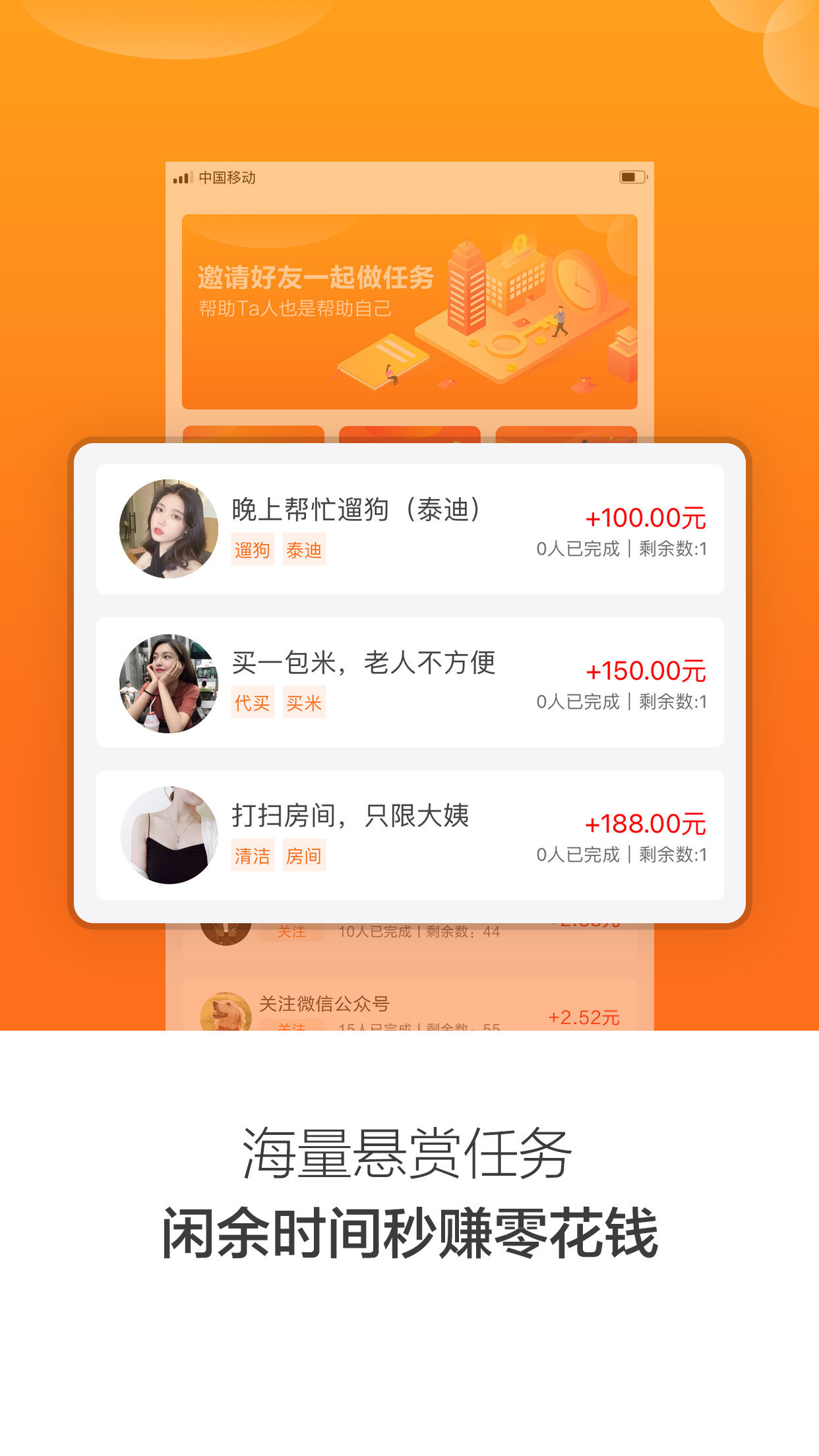Open the rice-buying task poster's avatar
This screenshot has height=1456, width=819.
(167, 681)
